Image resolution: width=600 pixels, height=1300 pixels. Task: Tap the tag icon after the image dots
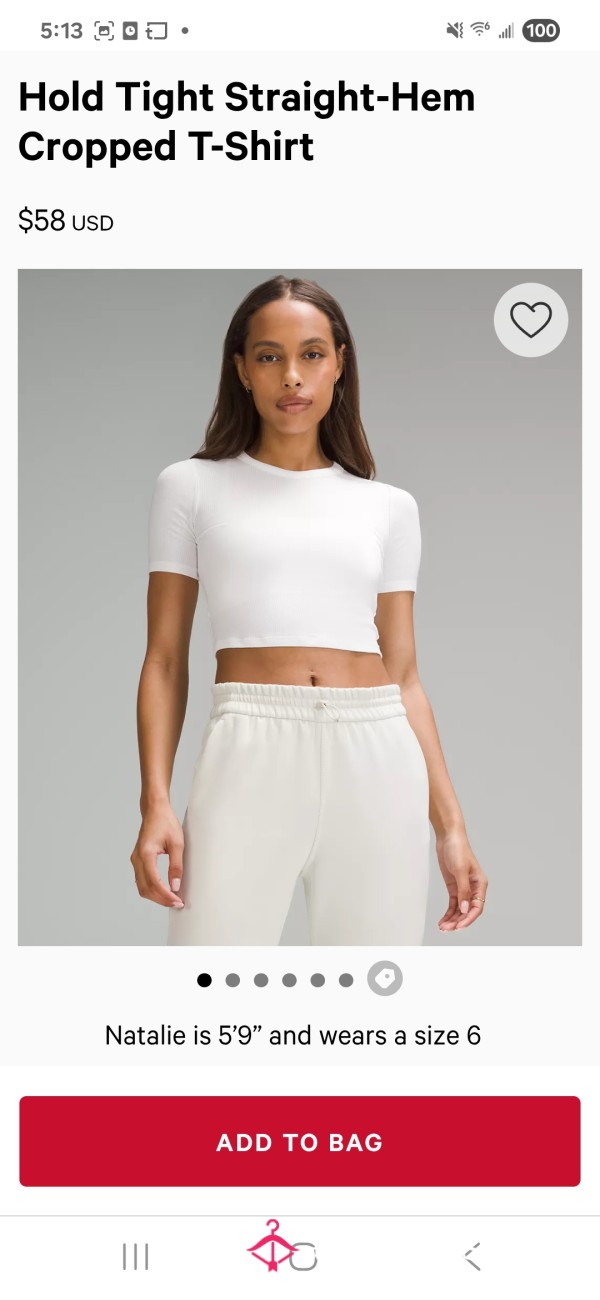(385, 978)
